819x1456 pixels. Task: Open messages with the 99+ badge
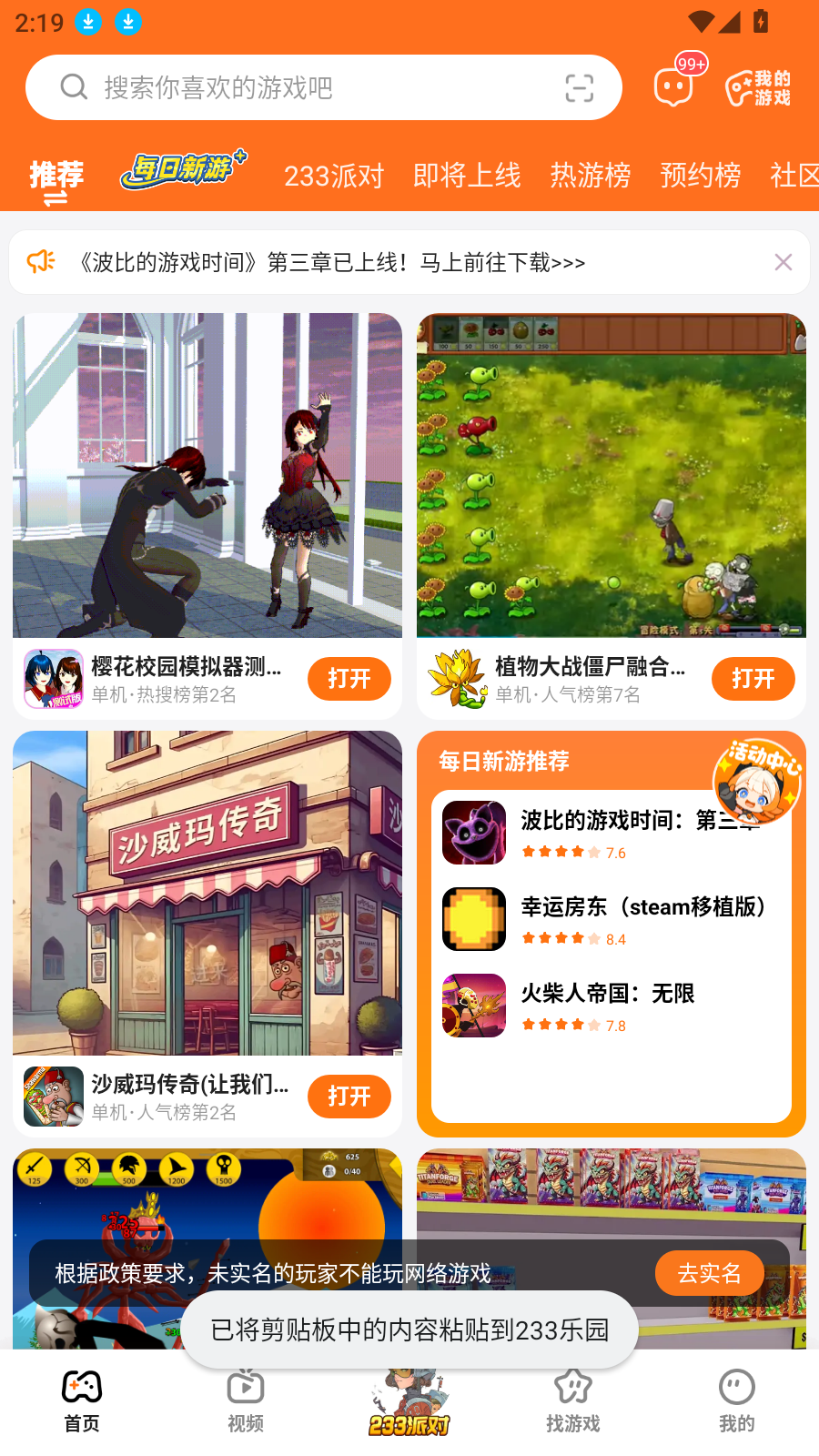click(x=675, y=86)
